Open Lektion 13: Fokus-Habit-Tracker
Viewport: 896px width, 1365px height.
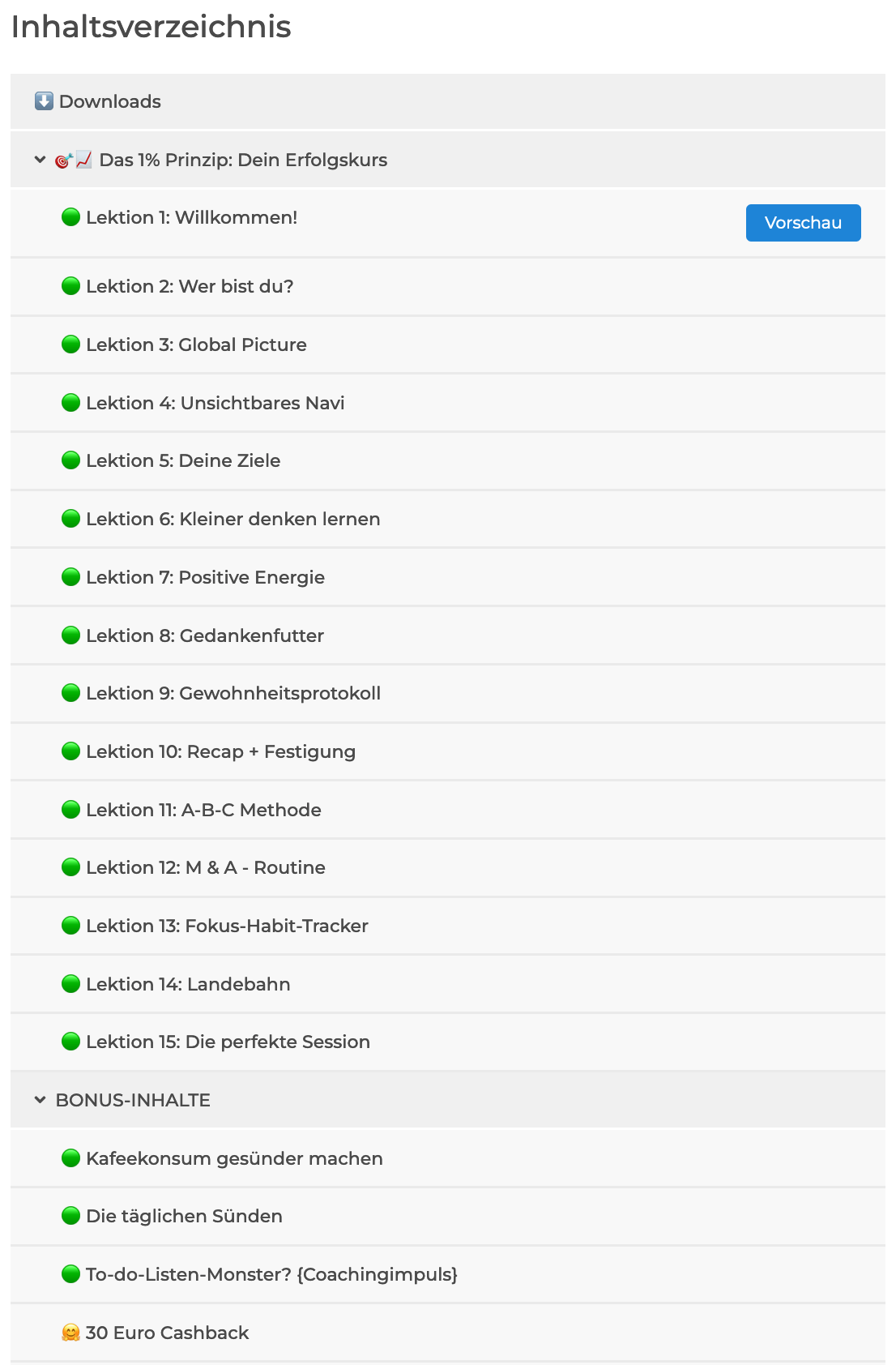pyautogui.click(x=227, y=926)
